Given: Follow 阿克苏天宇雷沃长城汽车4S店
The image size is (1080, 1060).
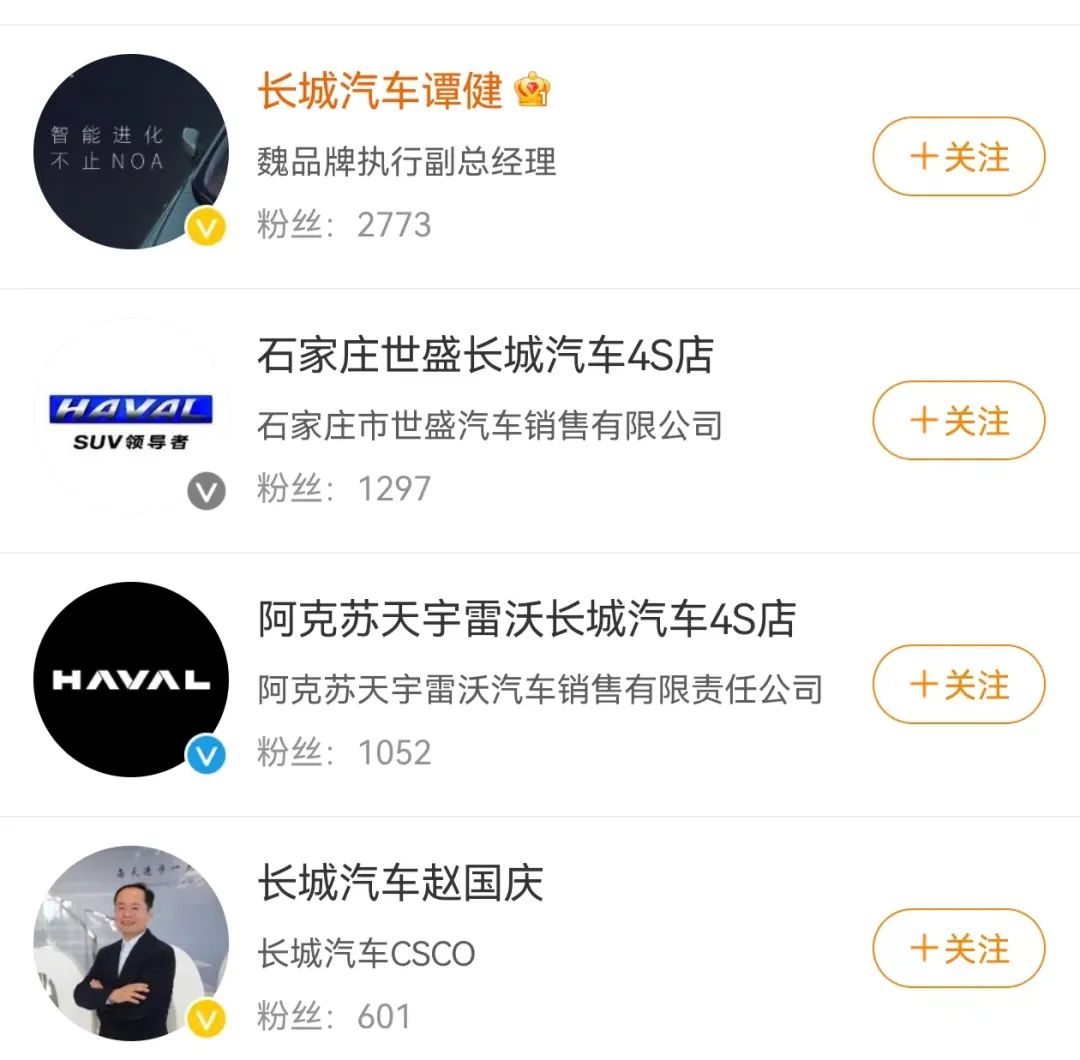Looking at the screenshot, I should (x=958, y=685).
